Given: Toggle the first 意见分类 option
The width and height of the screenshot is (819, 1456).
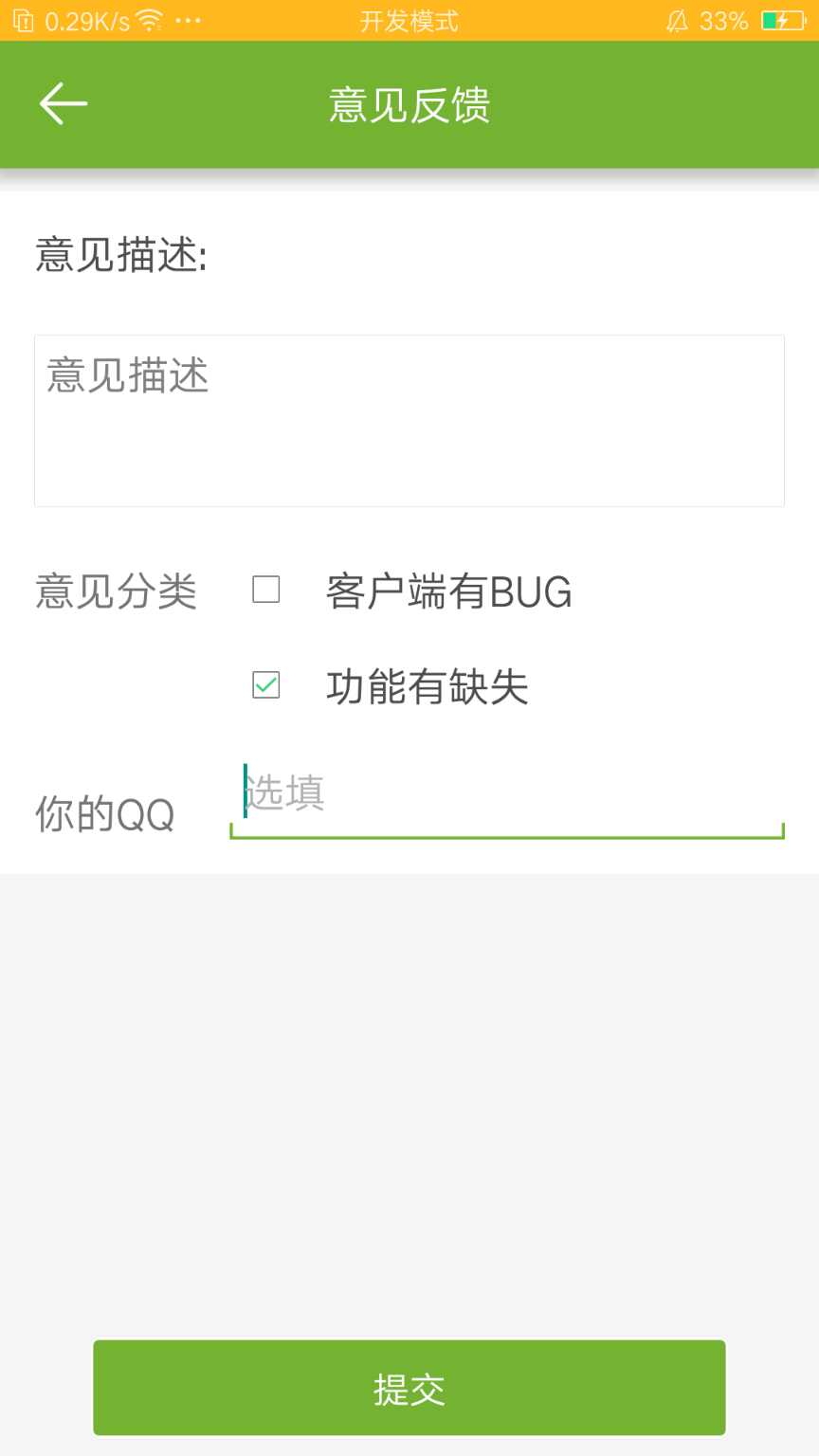Looking at the screenshot, I should 265,589.
